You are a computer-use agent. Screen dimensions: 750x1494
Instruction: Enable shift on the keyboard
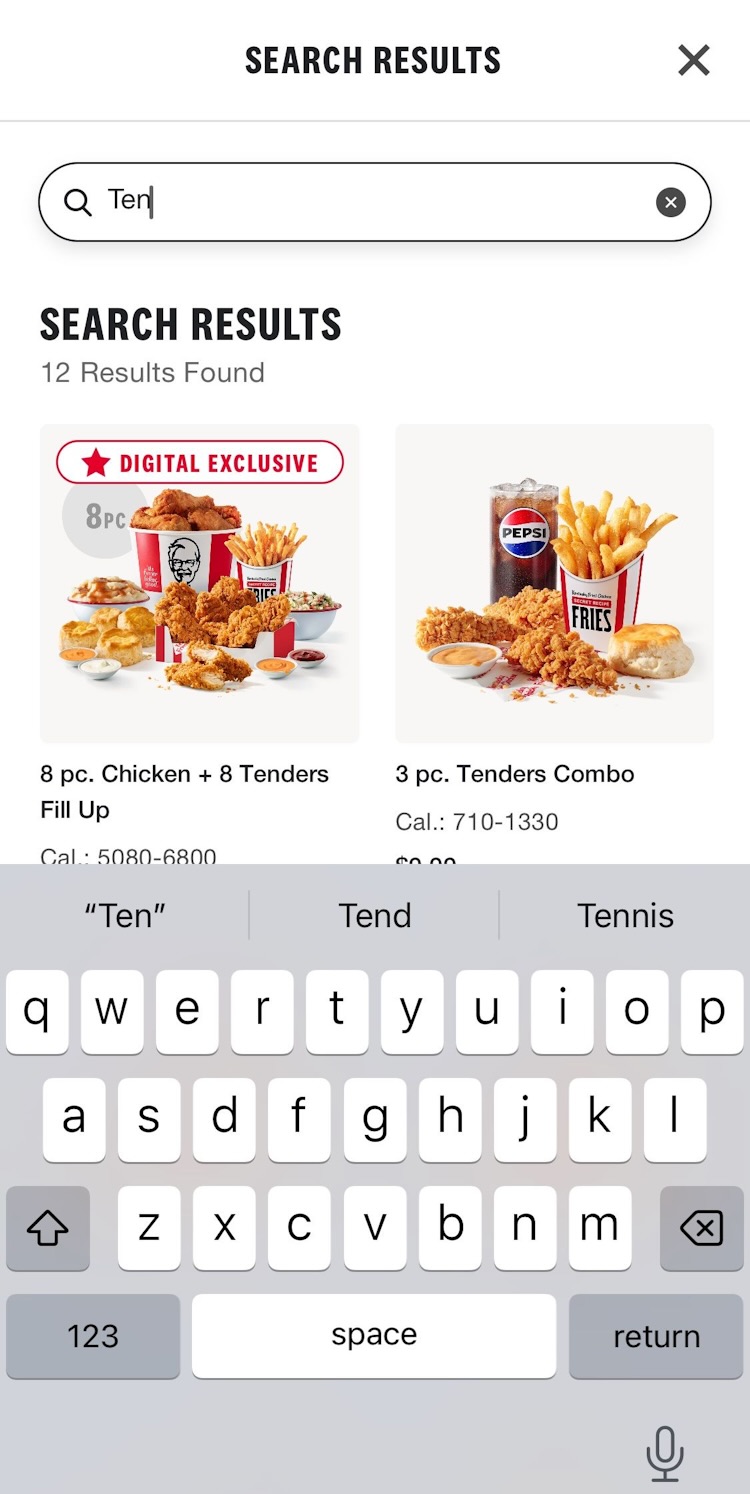pos(47,1228)
